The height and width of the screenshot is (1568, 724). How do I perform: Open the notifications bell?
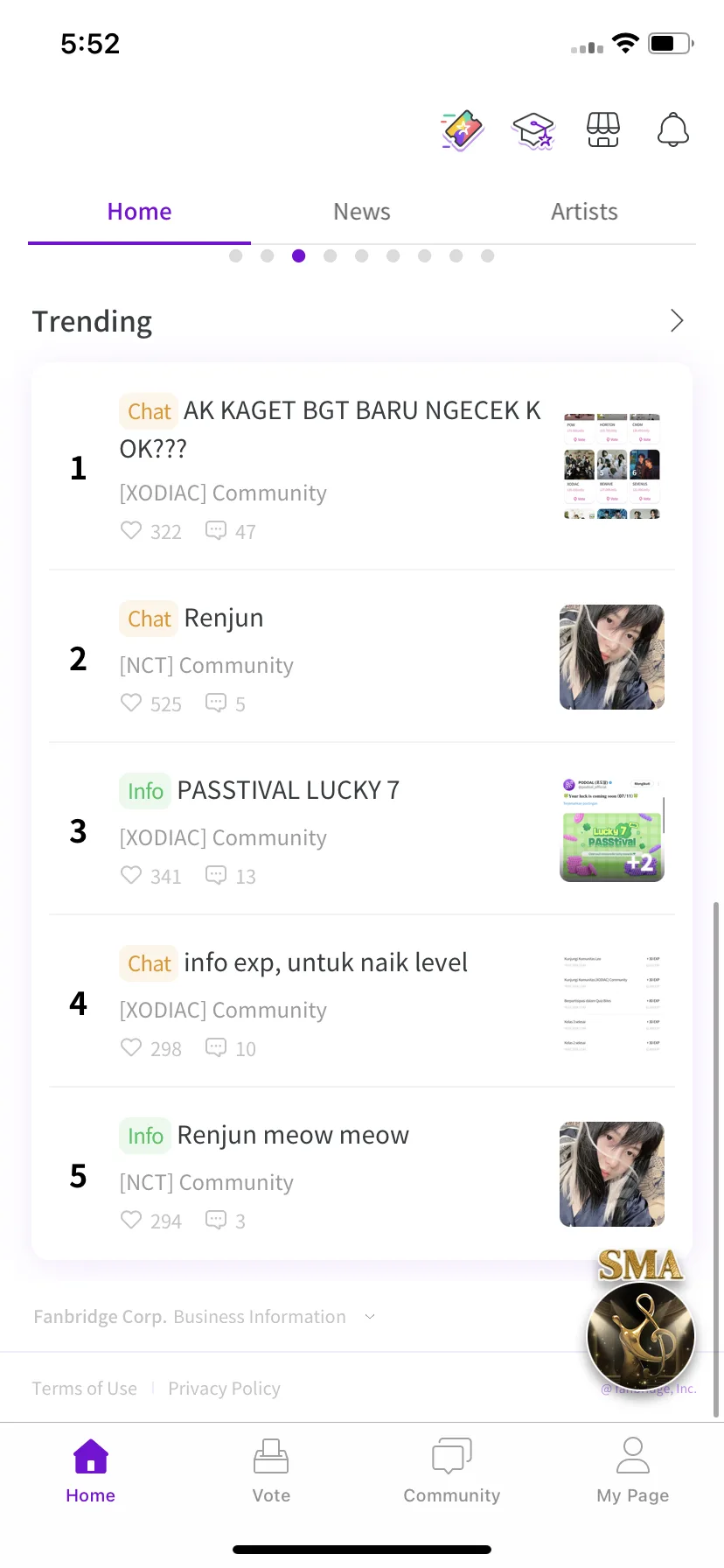point(673,130)
